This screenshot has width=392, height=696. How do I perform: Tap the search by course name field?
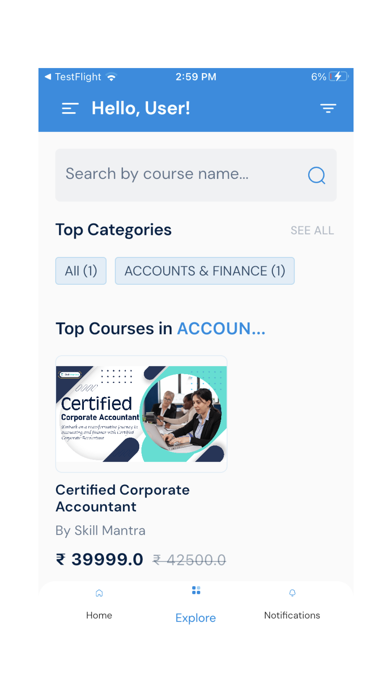tap(196, 175)
